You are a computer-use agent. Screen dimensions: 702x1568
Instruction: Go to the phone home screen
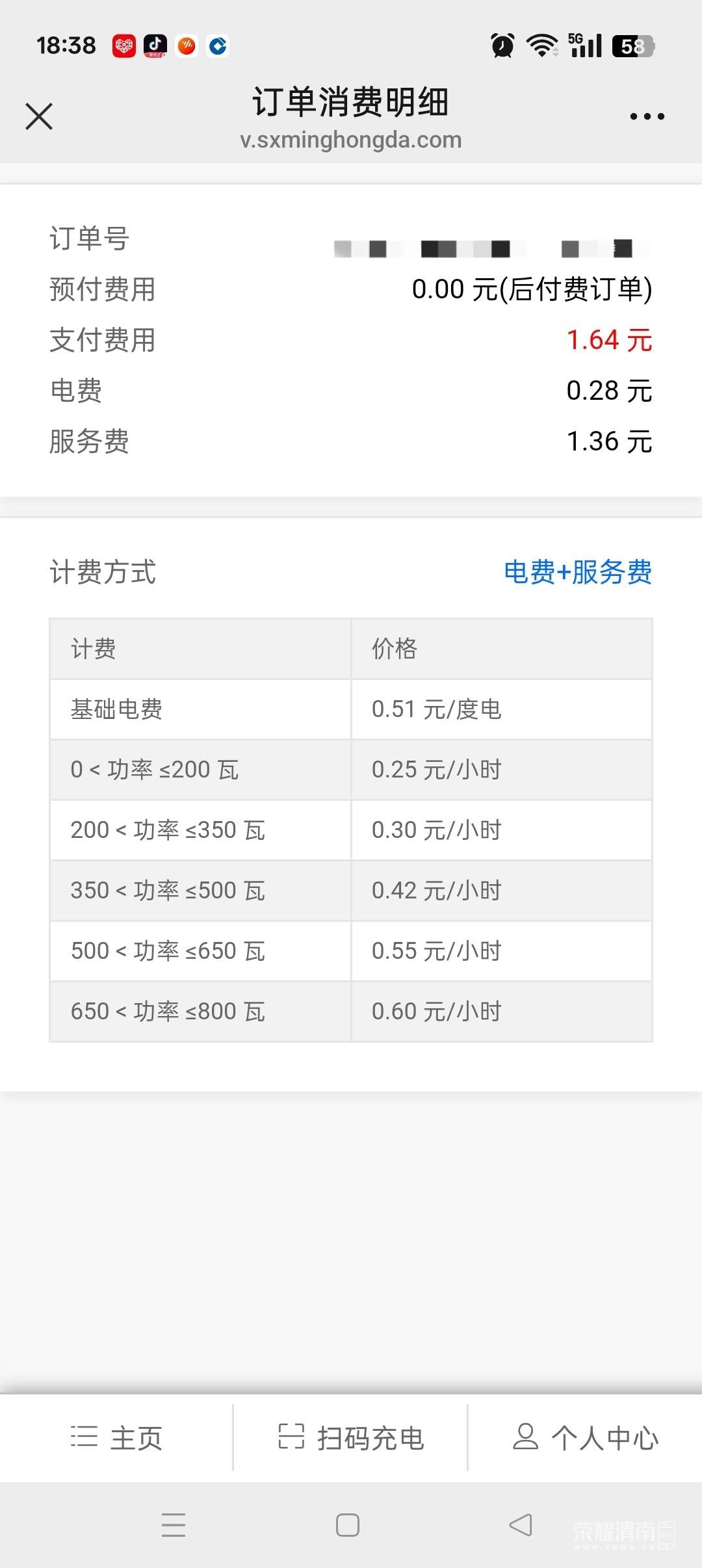pos(348,1525)
